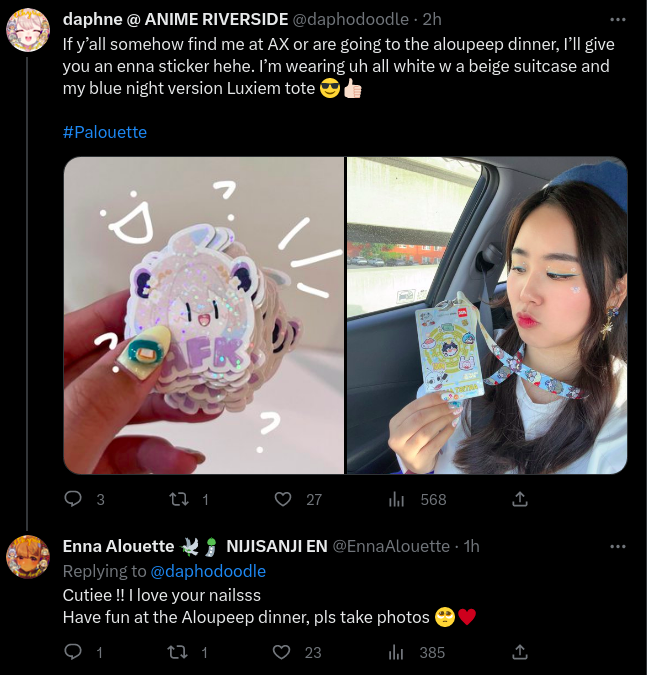View analytics for Enna Alouette's reply

point(396,652)
